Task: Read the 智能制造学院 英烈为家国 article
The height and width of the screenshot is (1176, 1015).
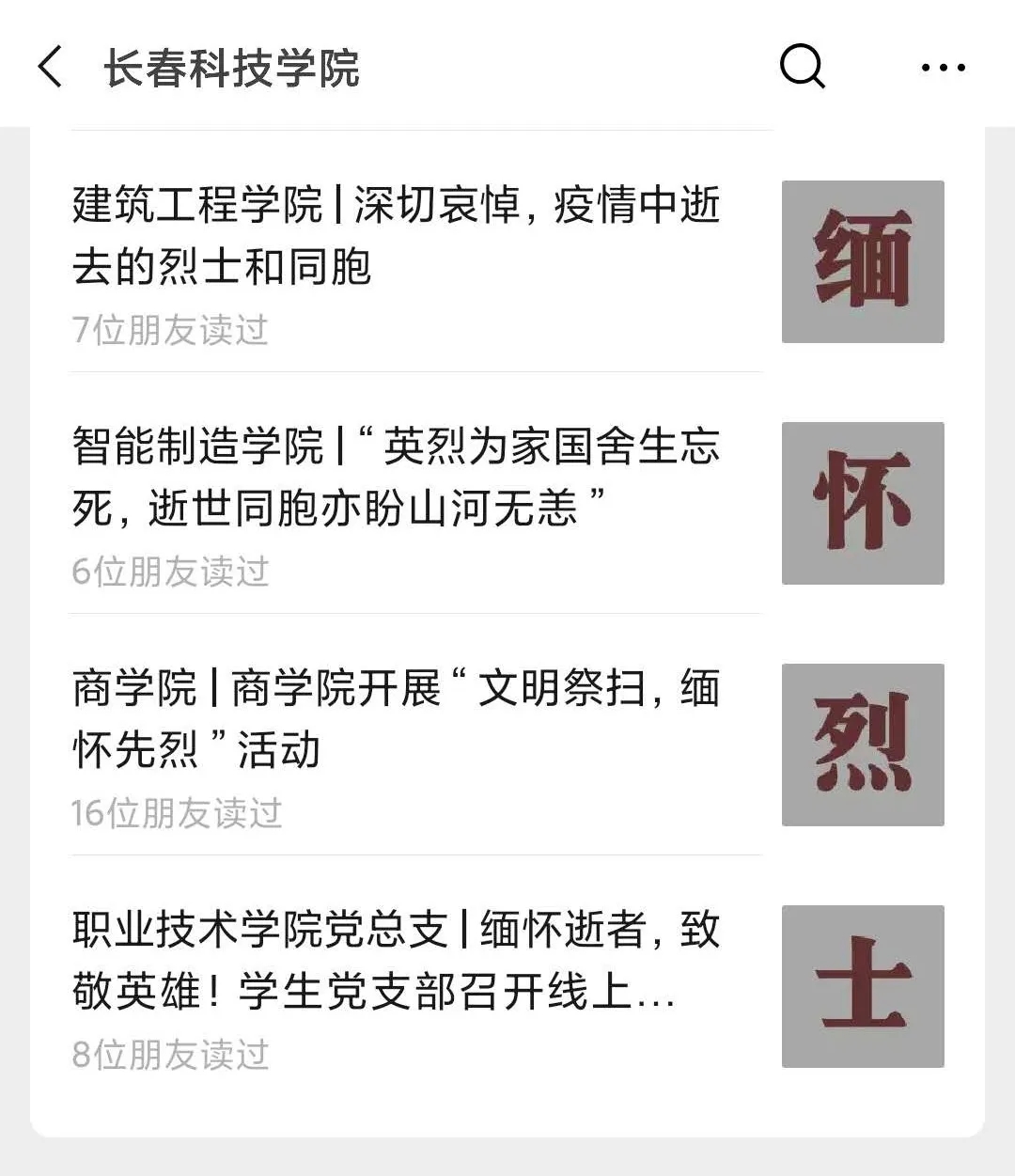Action: (x=397, y=478)
